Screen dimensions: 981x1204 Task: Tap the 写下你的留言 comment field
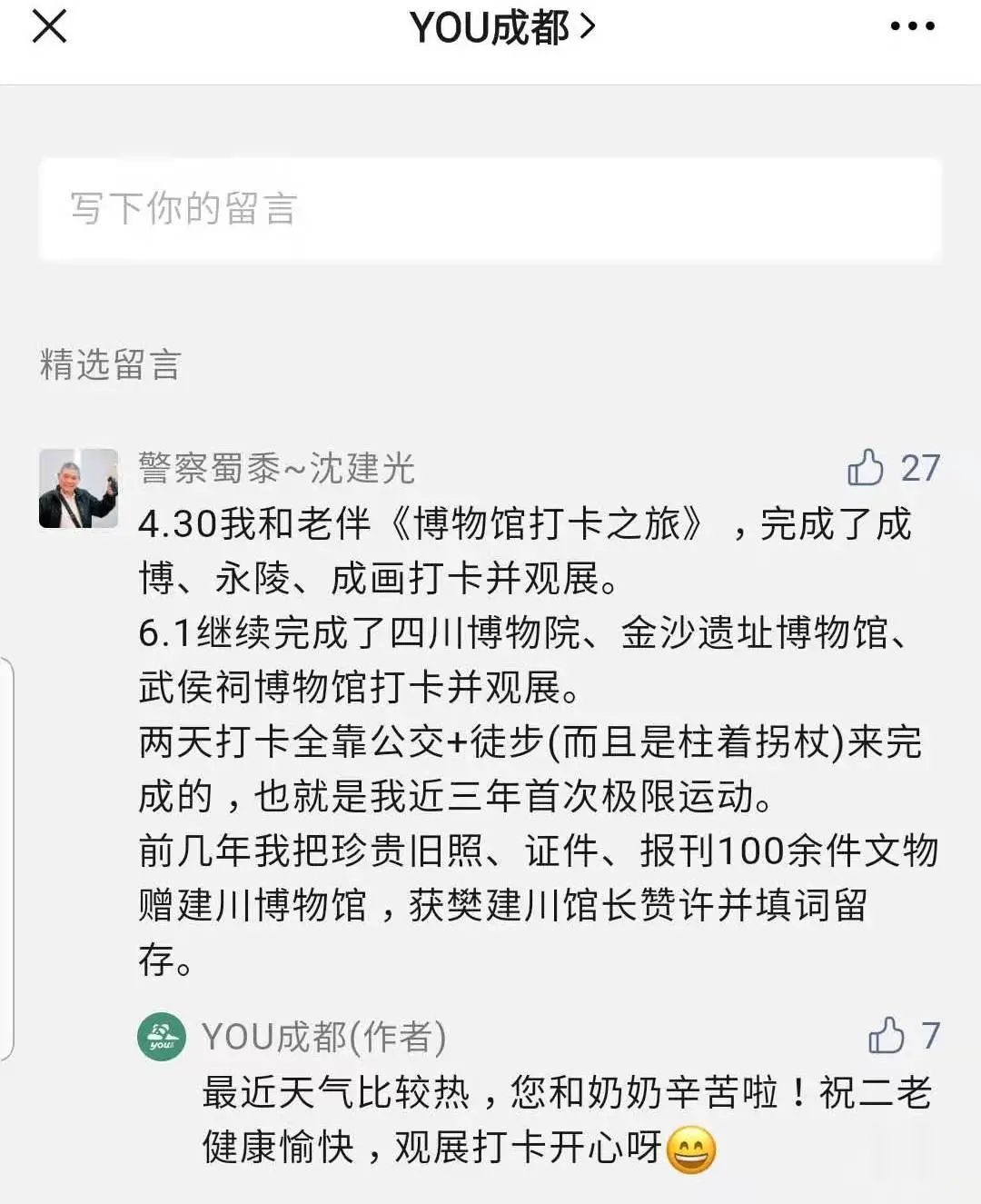click(490, 210)
